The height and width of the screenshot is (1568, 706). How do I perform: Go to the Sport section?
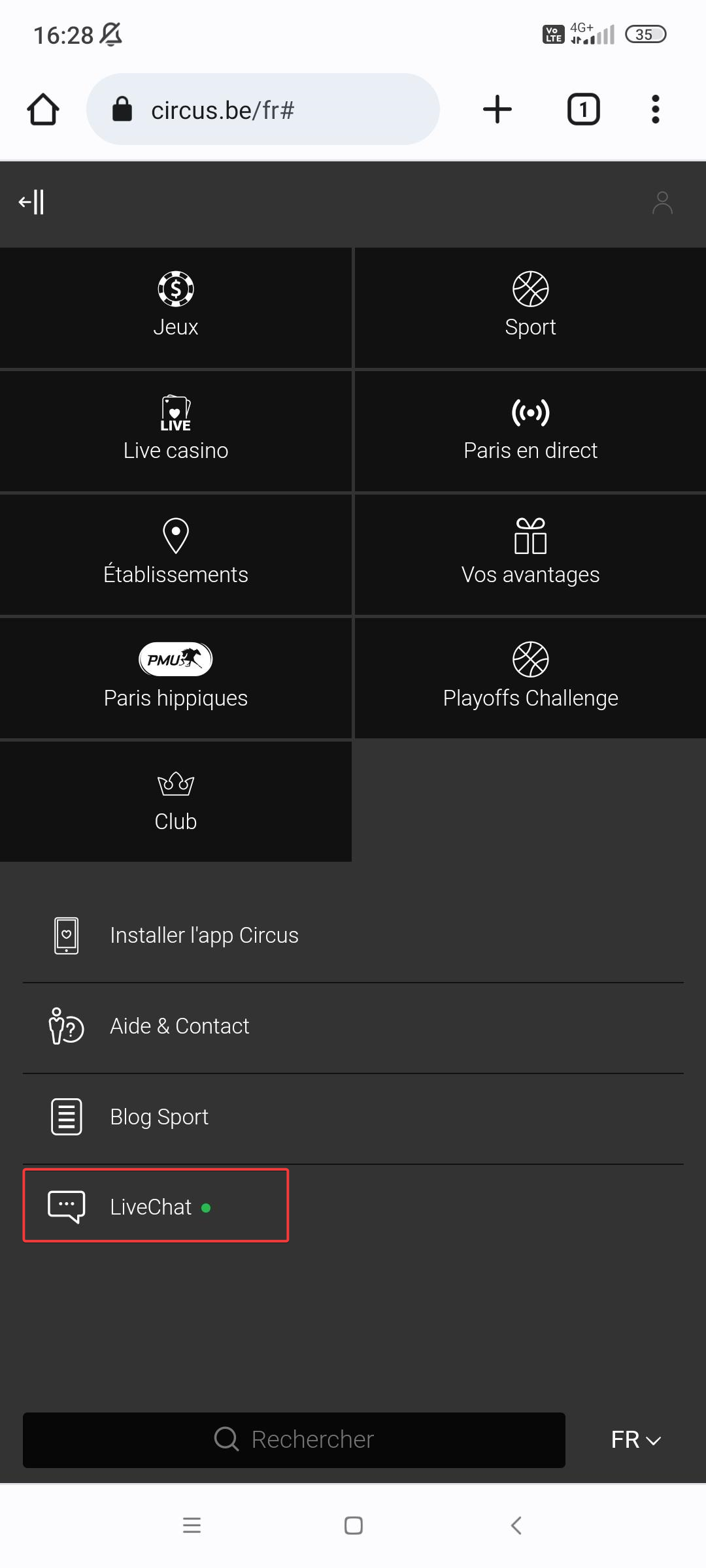pyautogui.click(x=530, y=307)
